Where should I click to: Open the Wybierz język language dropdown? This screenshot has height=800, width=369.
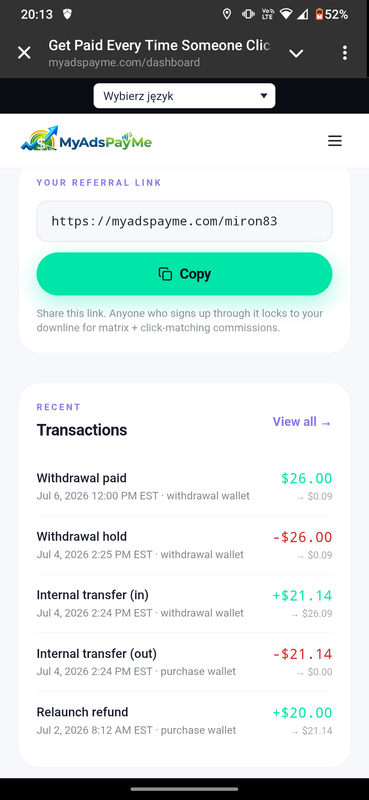coord(184,96)
